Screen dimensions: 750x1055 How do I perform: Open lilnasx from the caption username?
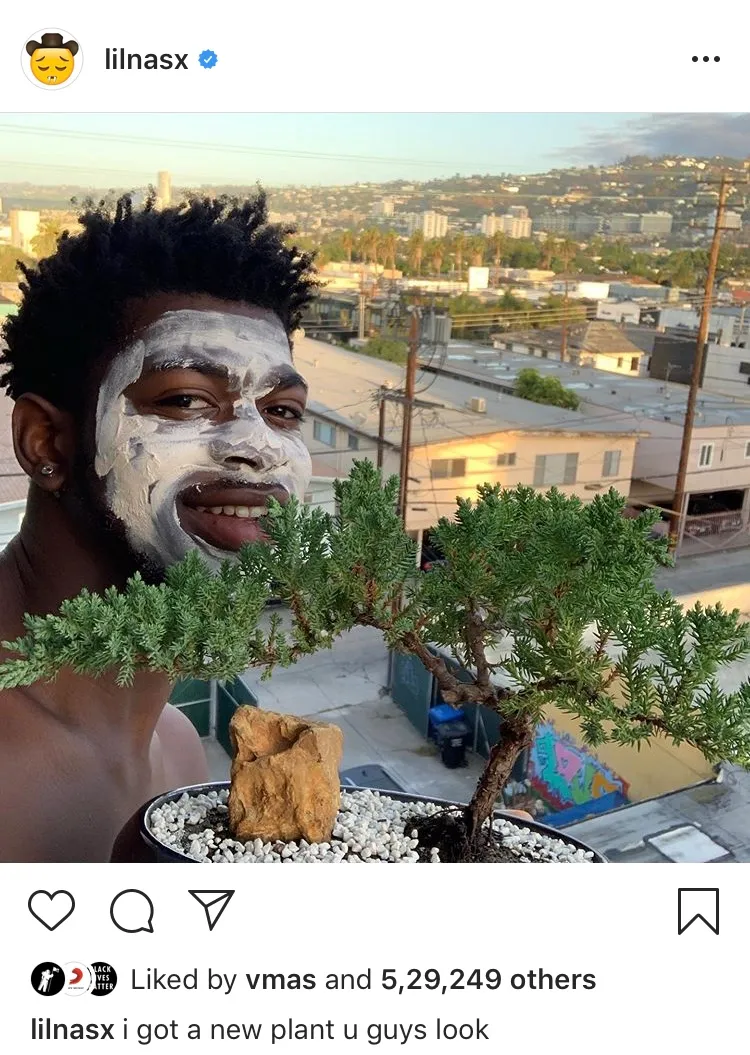pos(72,1029)
